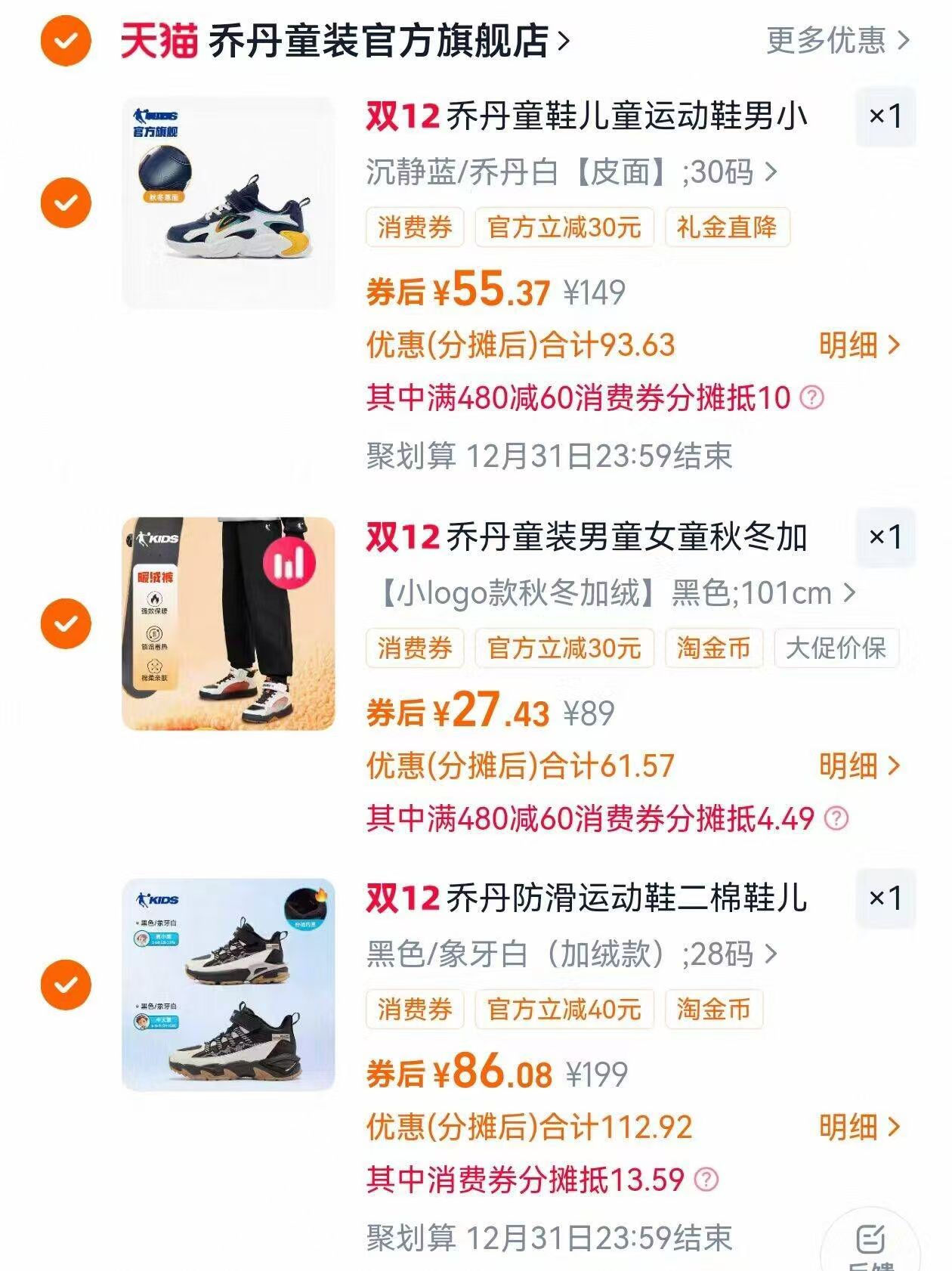This screenshot has height=1271, width=952.
Task: Click 官方立减30元 tag on the pants item
Action: [565, 648]
